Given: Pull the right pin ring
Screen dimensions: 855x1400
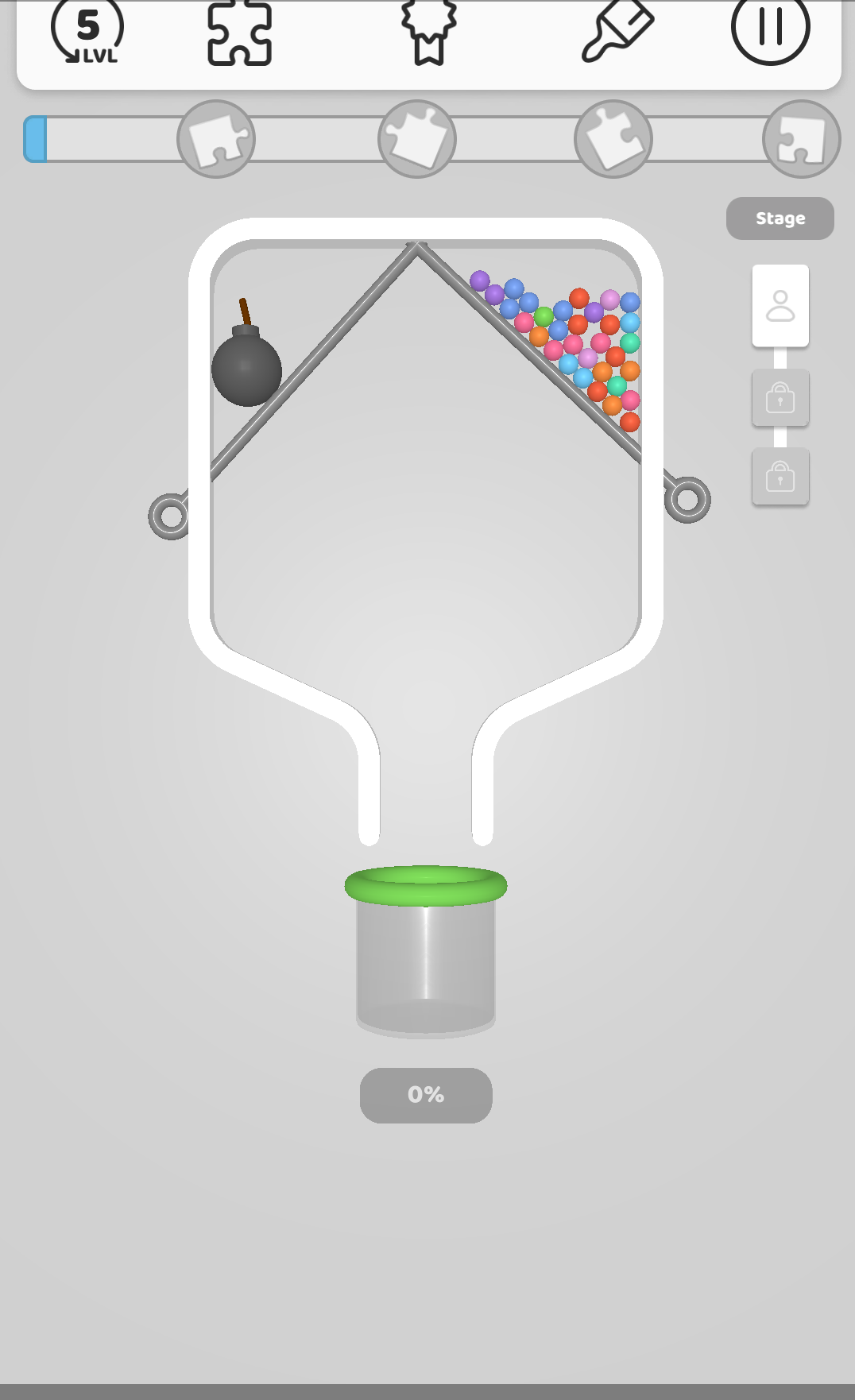Looking at the screenshot, I should [x=687, y=500].
